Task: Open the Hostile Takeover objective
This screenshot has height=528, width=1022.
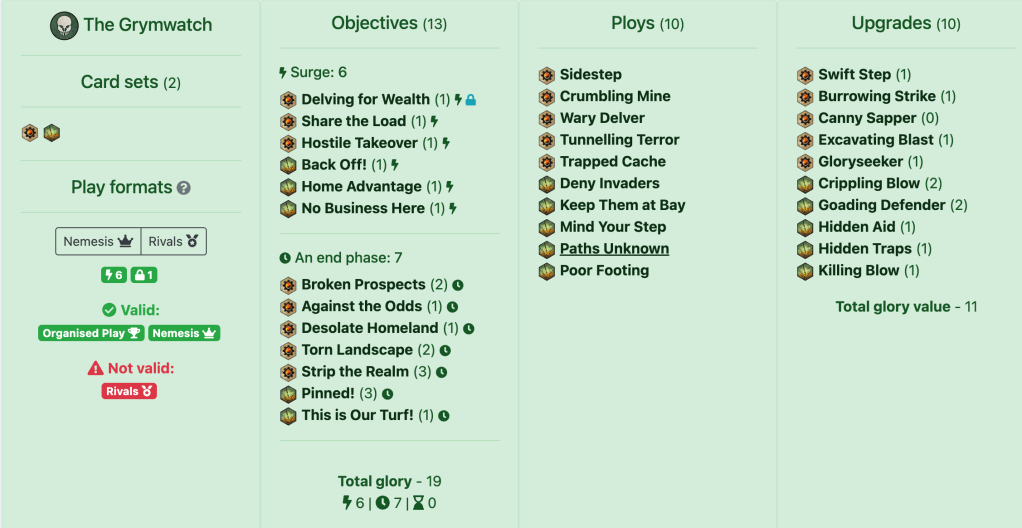Action: [x=359, y=143]
